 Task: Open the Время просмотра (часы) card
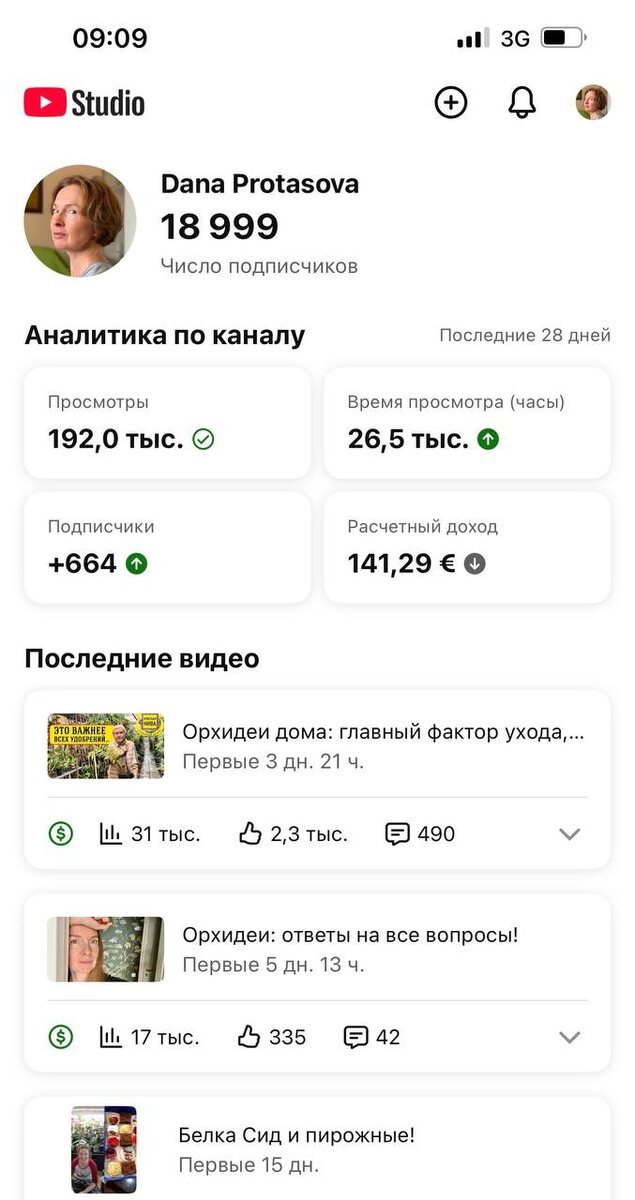pos(467,423)
